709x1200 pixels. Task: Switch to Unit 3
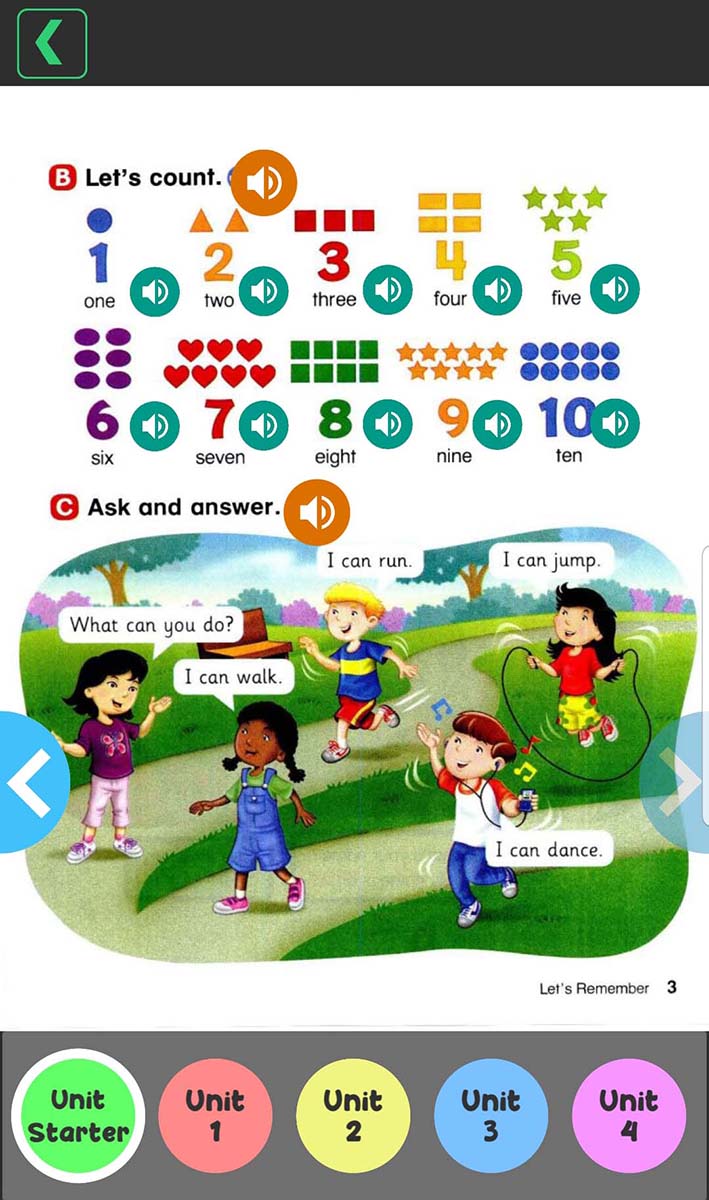point(491,1116)
